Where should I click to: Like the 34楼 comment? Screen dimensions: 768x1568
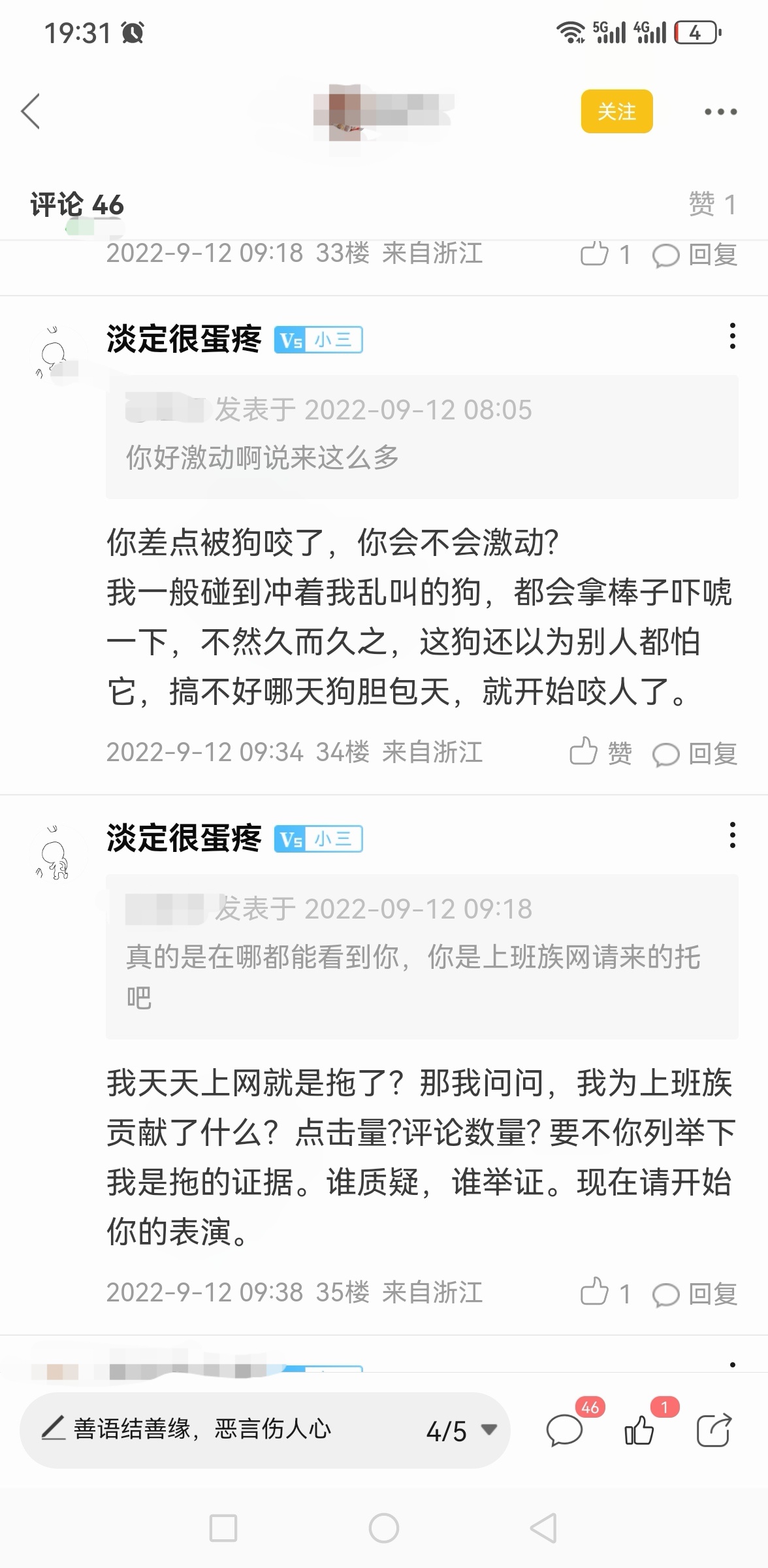pyautogui.click(x=600, y=753)
